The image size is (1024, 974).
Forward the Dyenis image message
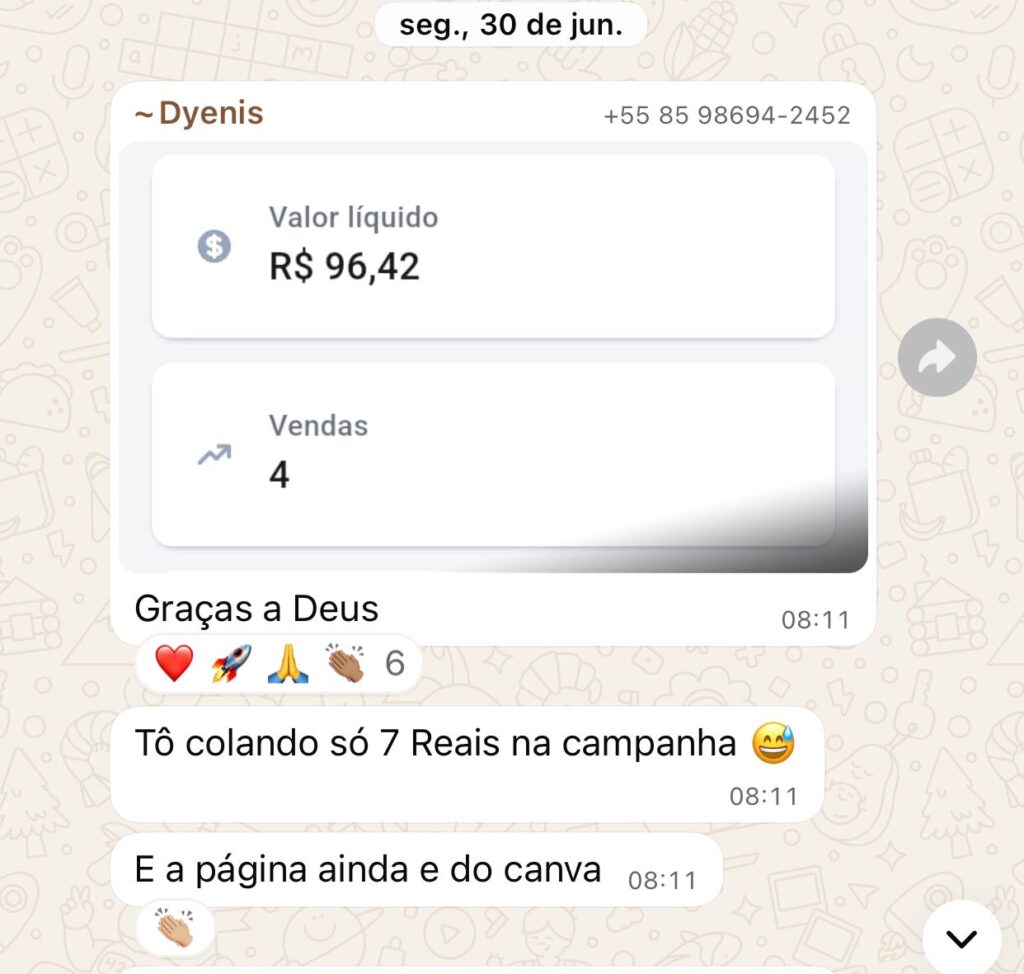click(937, 358)
